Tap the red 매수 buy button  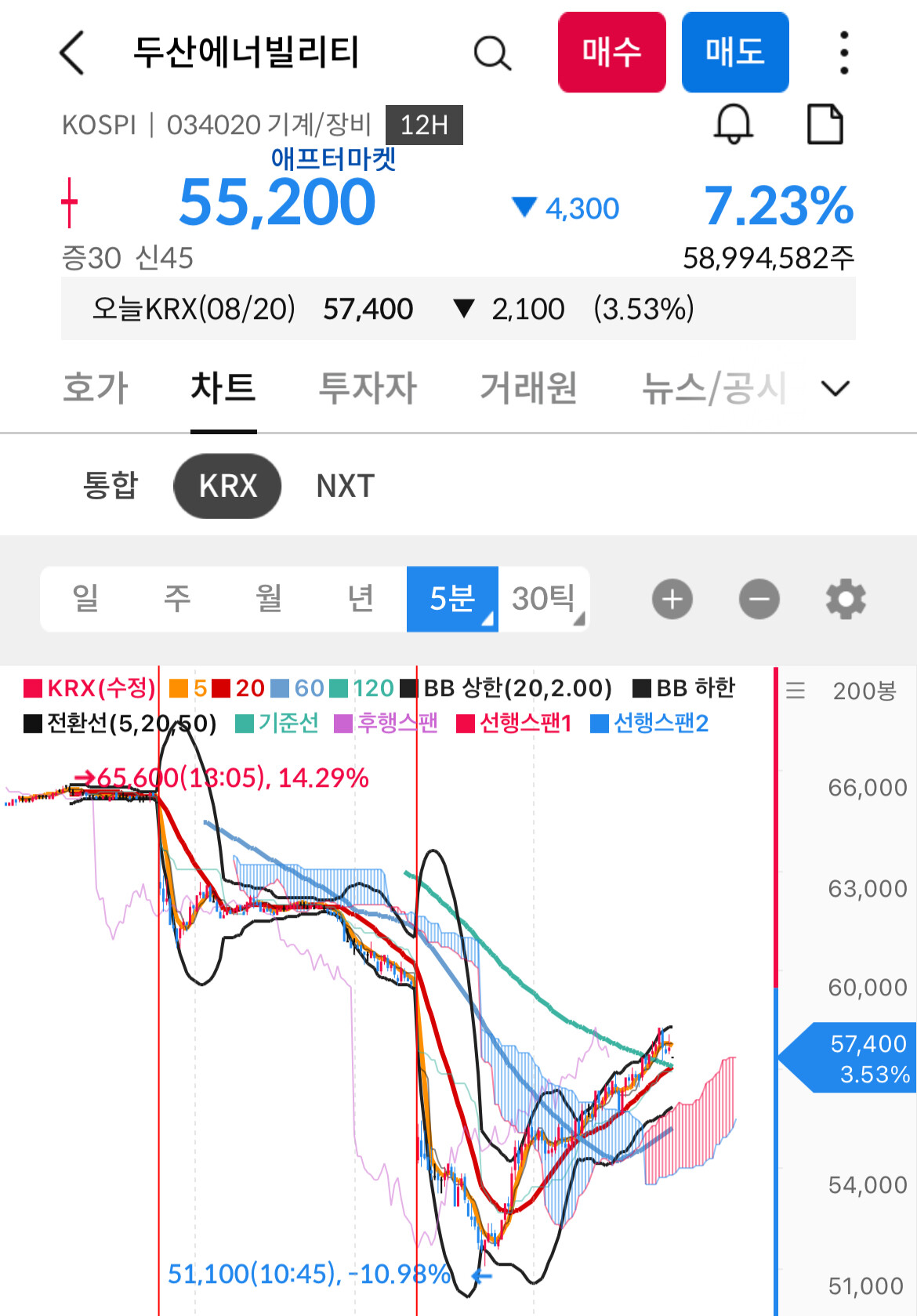611,53
